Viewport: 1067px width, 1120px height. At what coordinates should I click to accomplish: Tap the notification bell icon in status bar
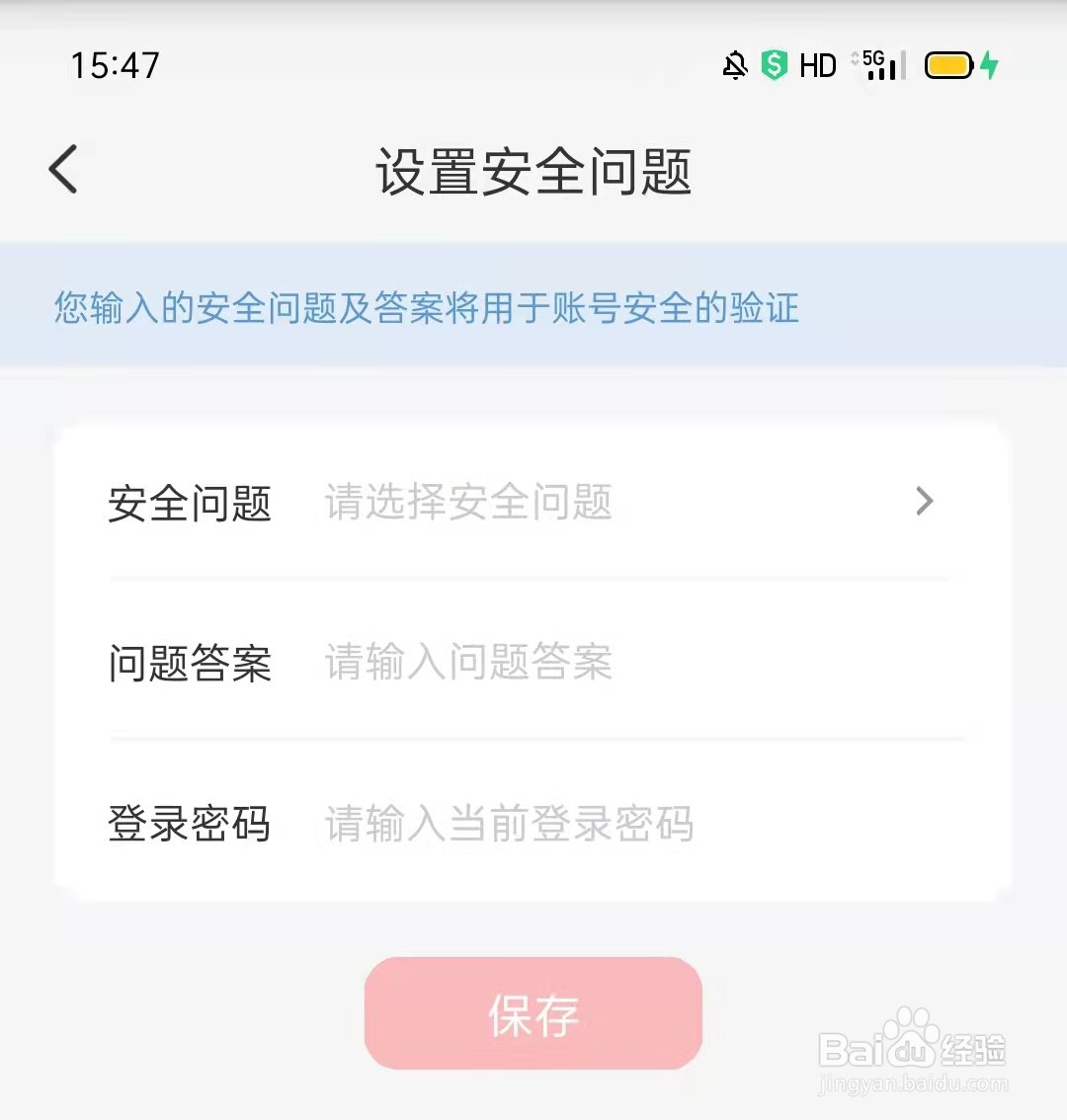click(734, 65)
